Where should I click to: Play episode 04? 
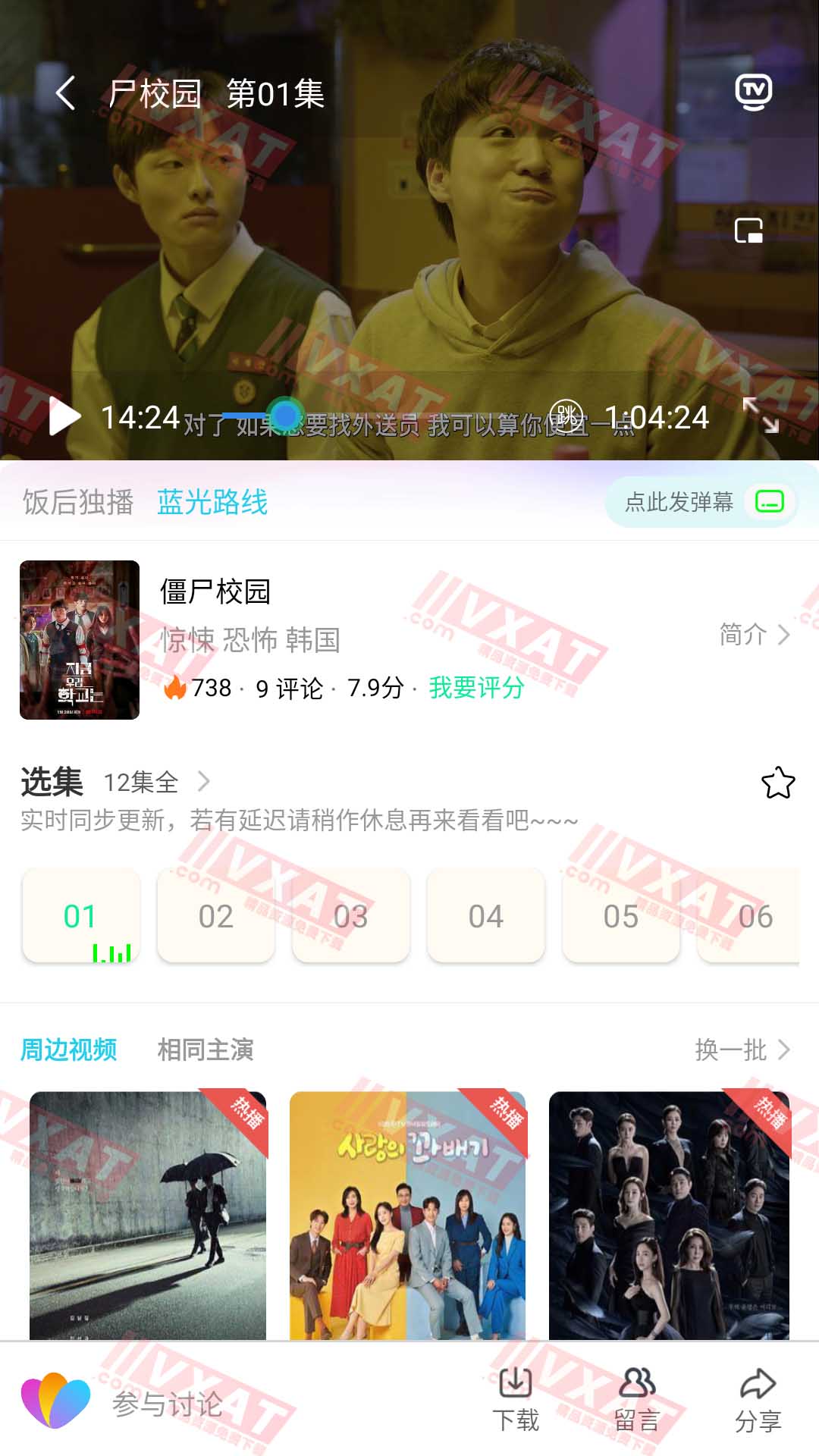[x=485, y=916]
